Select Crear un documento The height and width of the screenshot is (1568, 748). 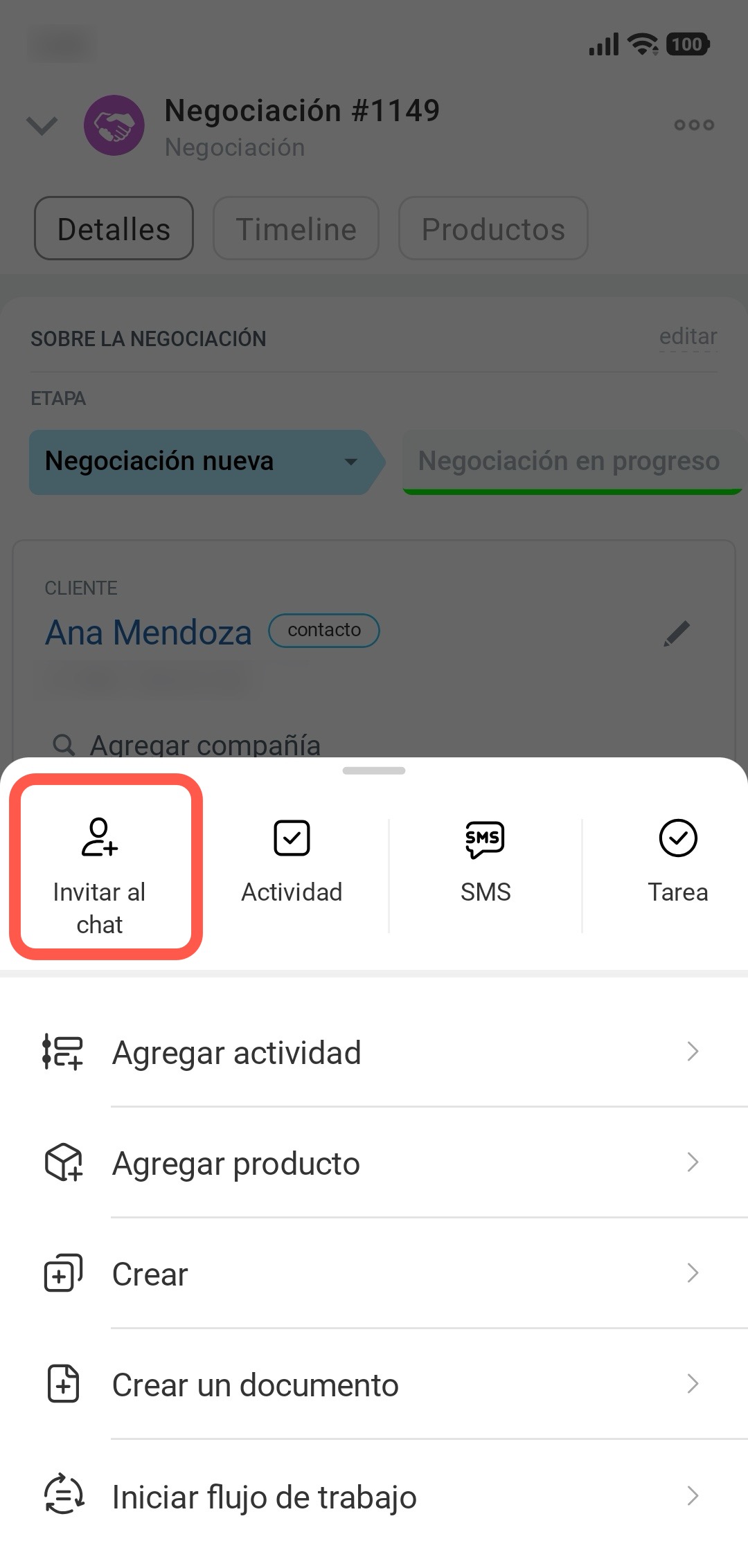pyautogui.click(x=374, y=1385)
